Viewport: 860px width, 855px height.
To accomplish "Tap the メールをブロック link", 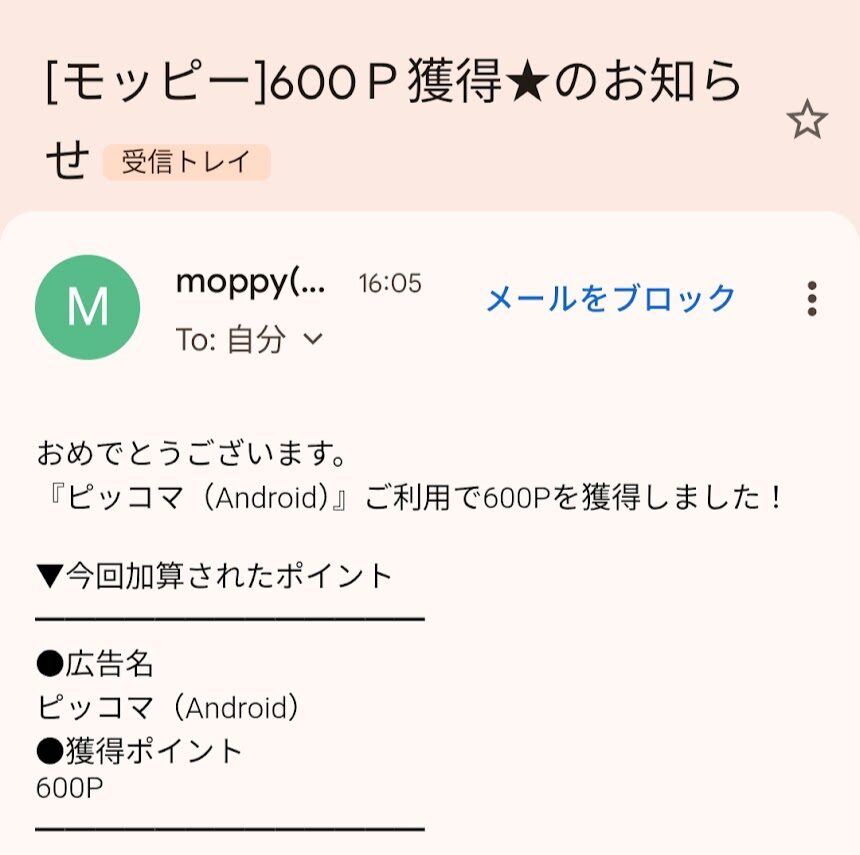I will coord(611,298).
